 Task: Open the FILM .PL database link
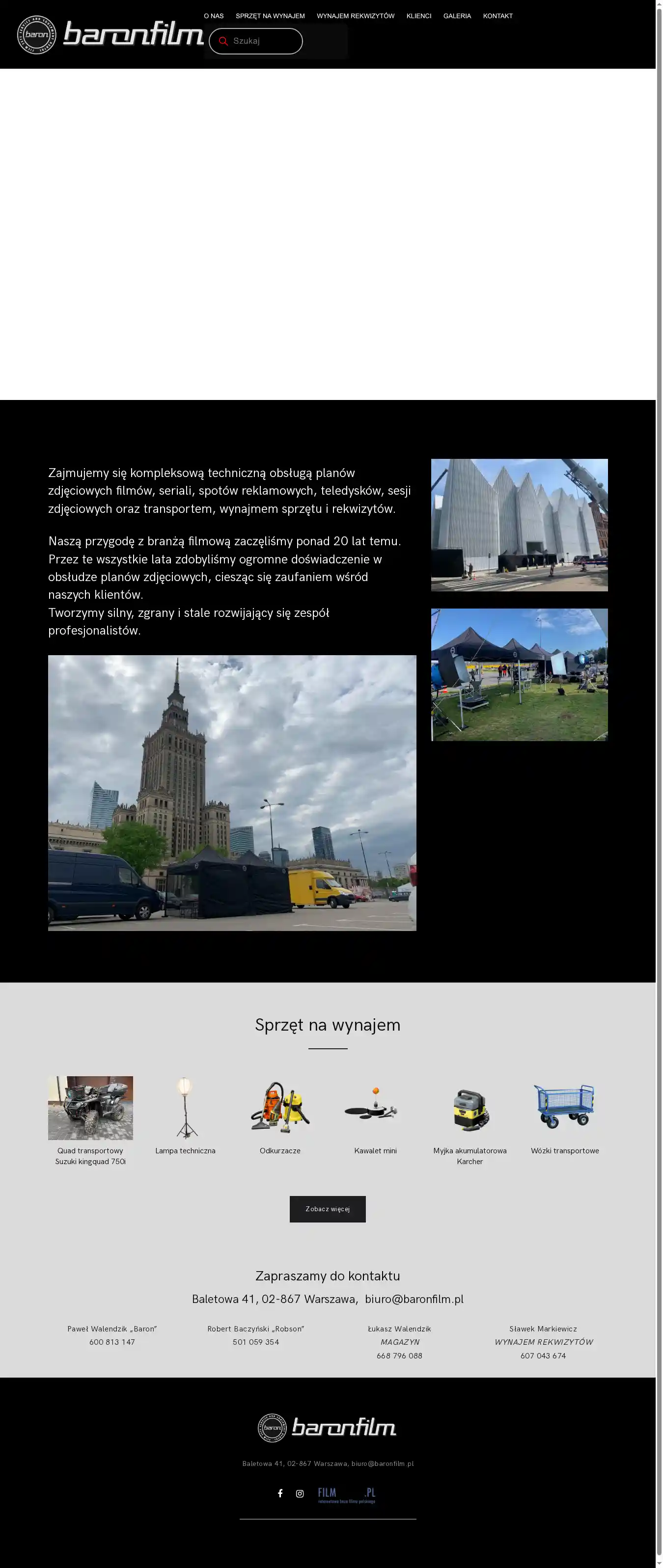[x=346, y=1494]
